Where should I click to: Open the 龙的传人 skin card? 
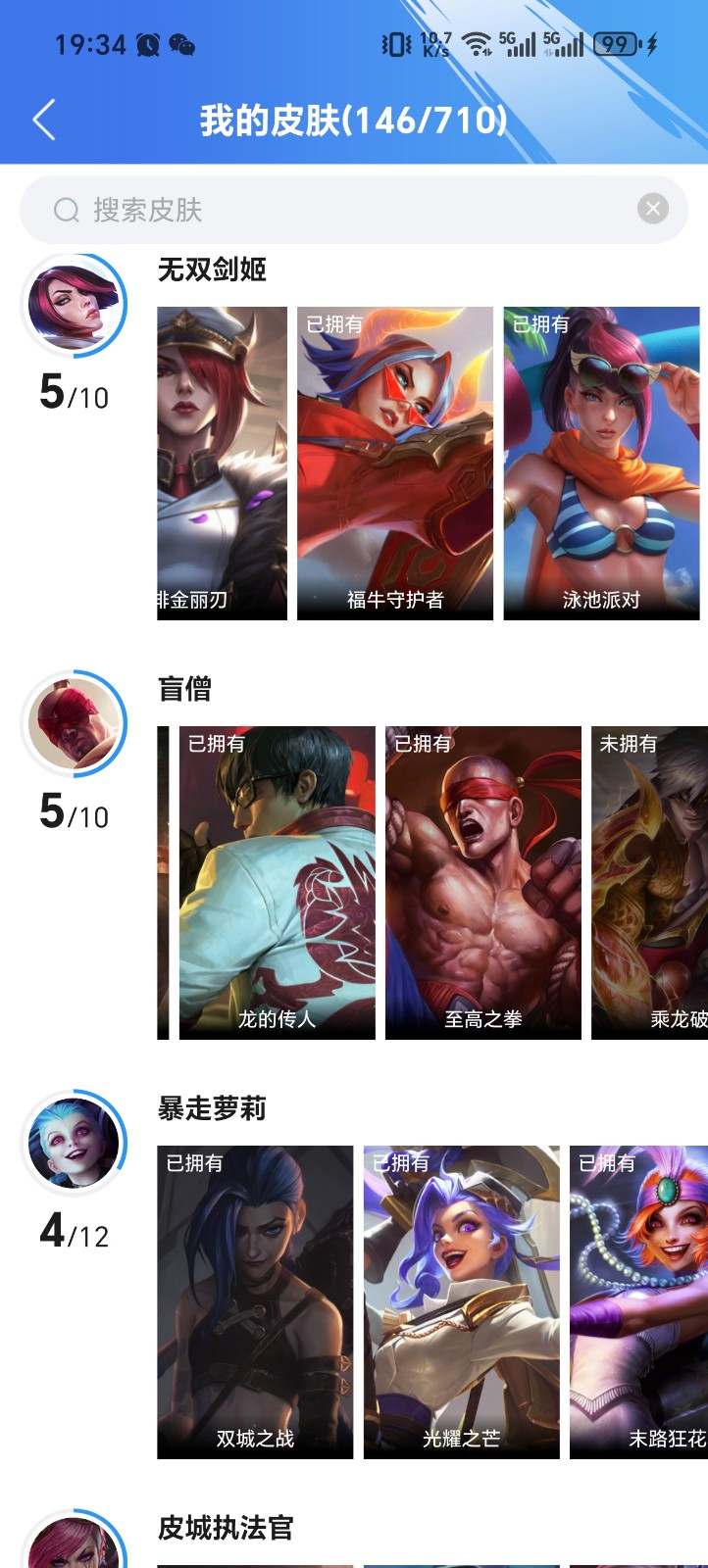coord(277,882)
